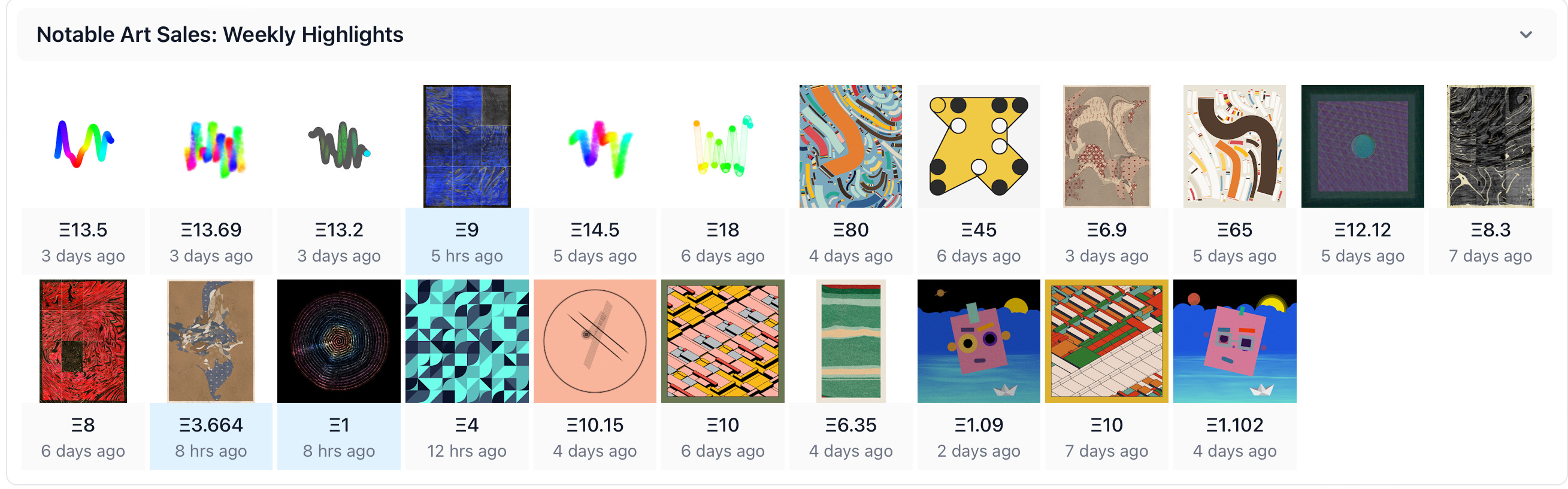
Task: View the artwork sold for Ξ3.664
Action: click(211, 341)
